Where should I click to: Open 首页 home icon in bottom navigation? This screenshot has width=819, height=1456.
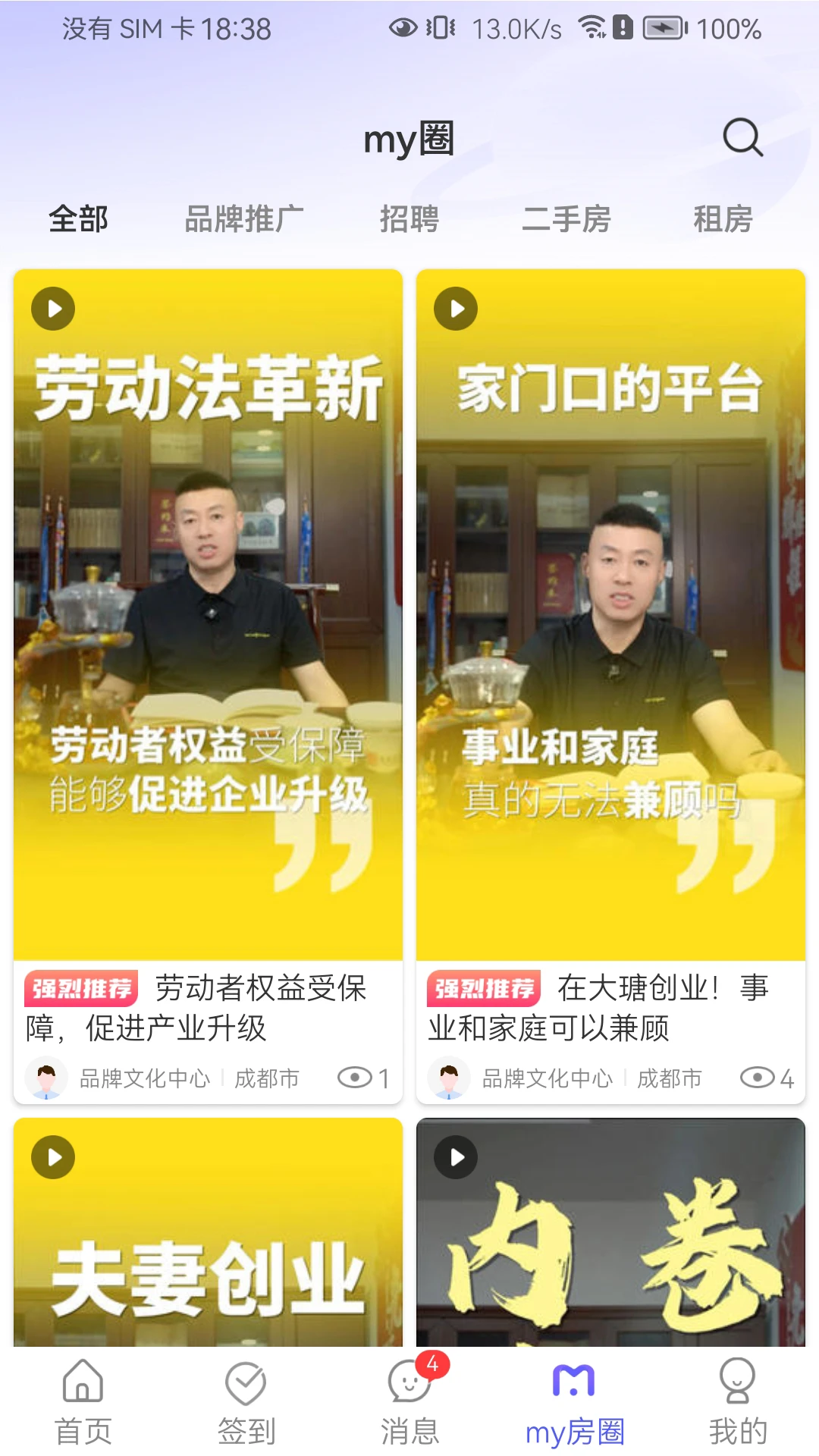coord(81,1395)
